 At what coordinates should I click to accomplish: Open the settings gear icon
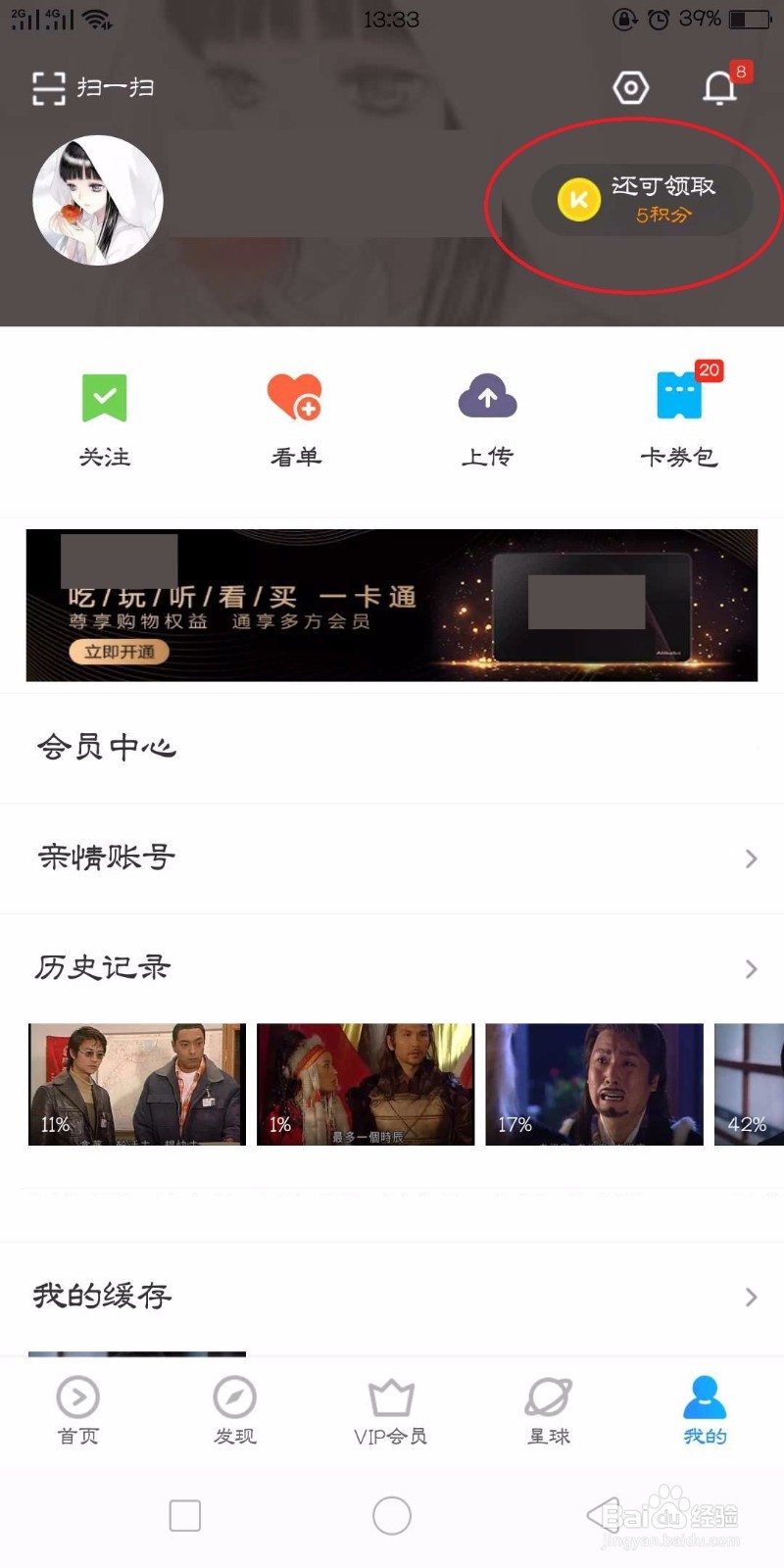click(630, 87)
